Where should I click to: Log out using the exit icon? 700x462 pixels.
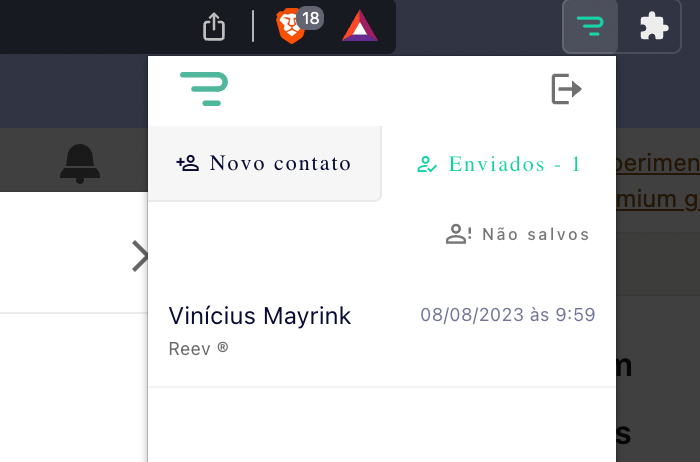tap(566, 89)
